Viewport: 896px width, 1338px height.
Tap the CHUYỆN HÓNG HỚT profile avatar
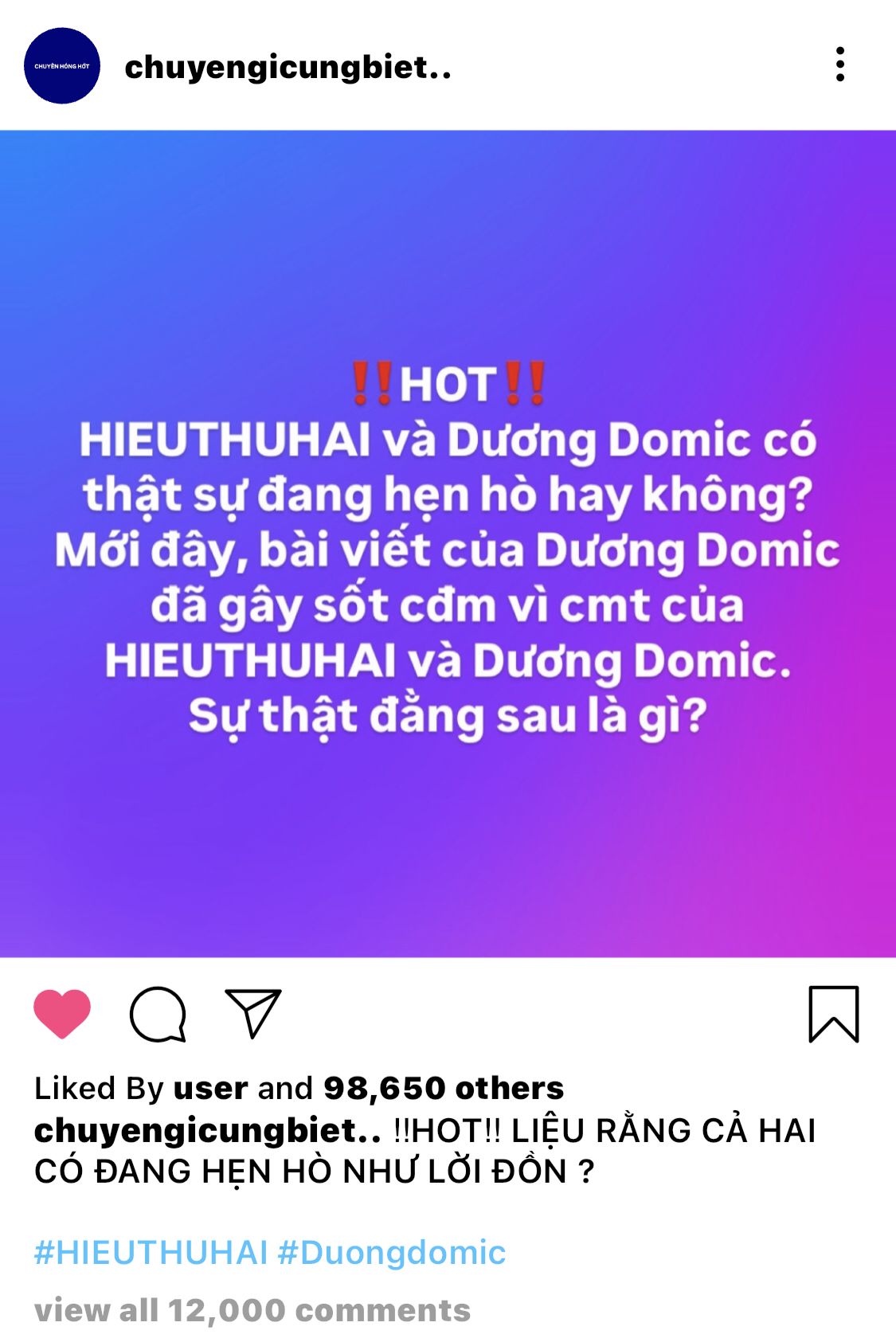click(62, 66)
